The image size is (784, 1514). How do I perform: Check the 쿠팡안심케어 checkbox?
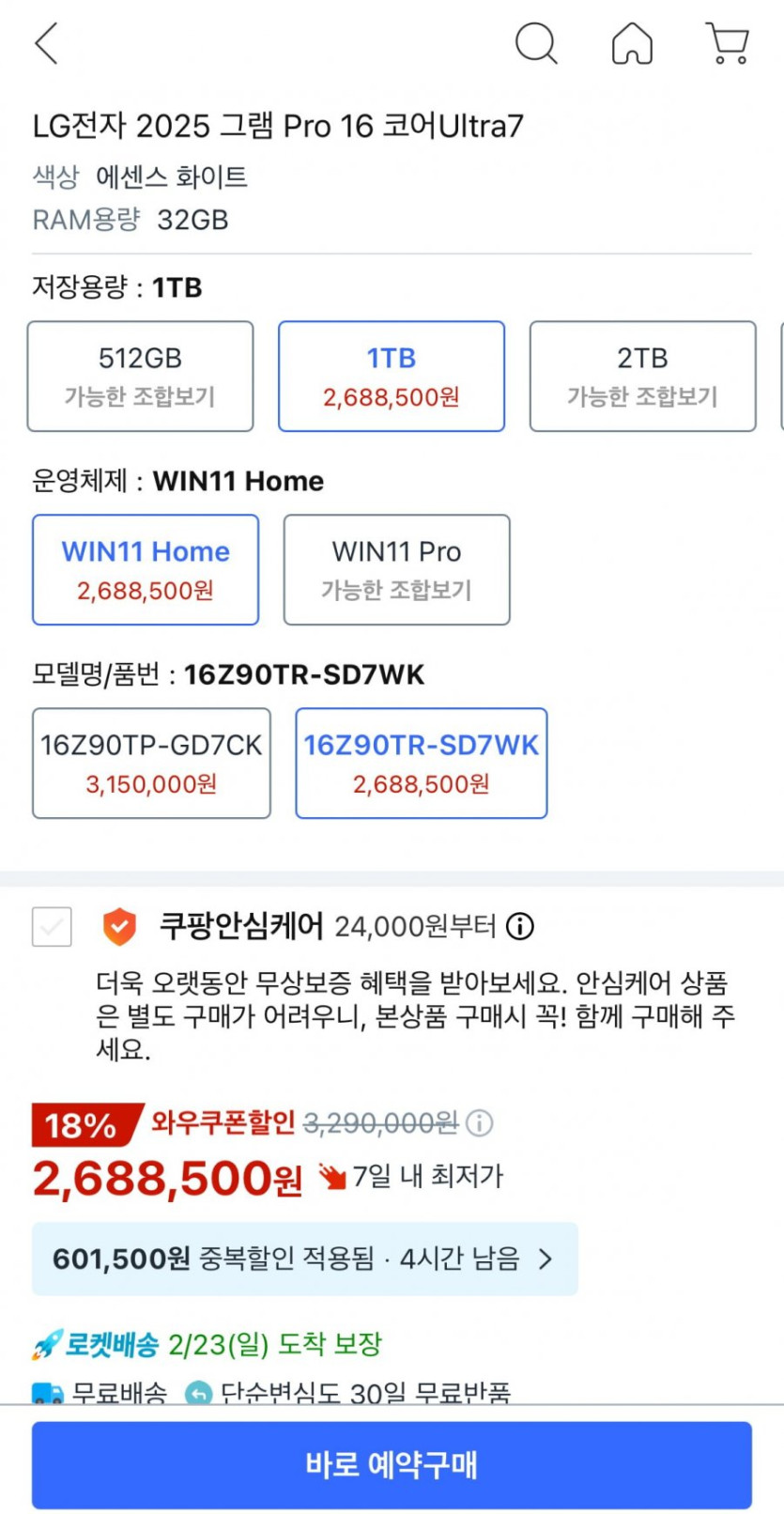coord(52,927)
